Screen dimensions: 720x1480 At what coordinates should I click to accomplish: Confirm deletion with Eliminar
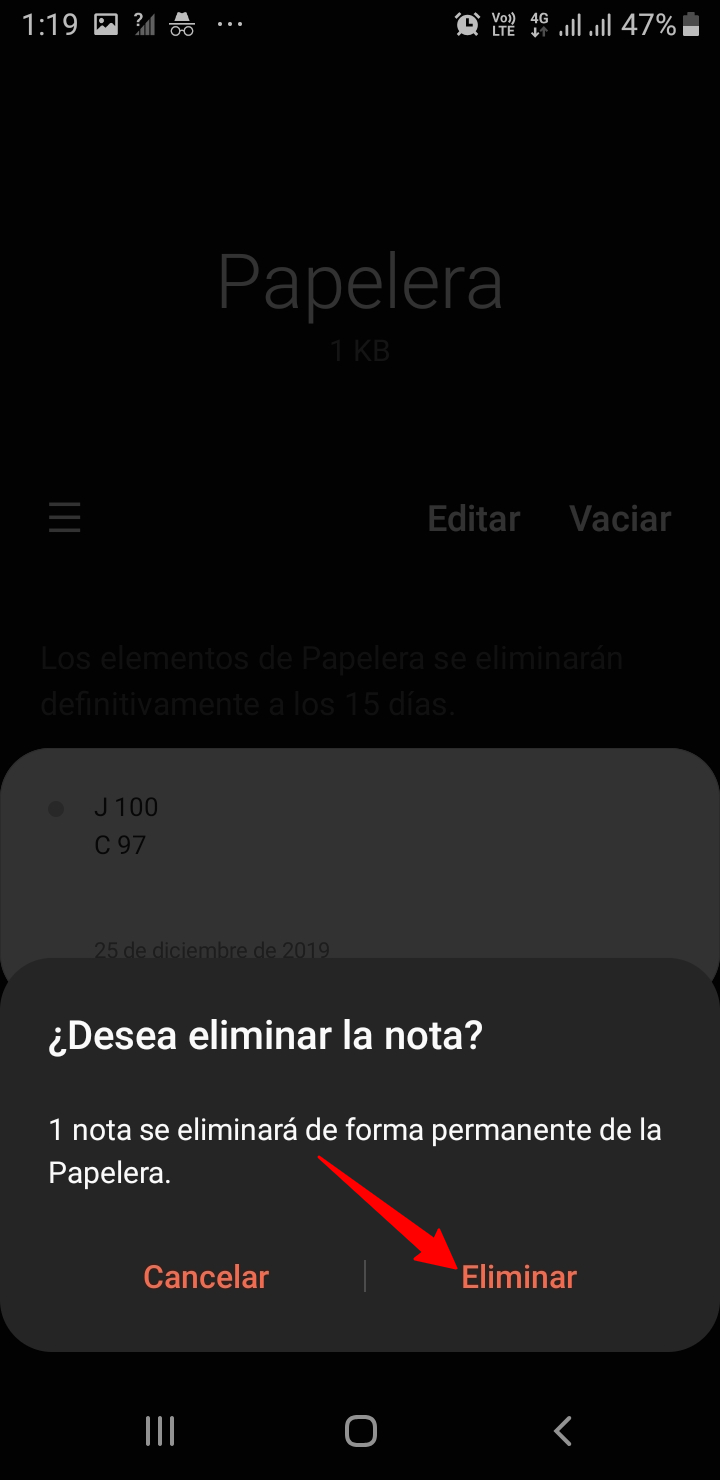[x=519, y=1277]
